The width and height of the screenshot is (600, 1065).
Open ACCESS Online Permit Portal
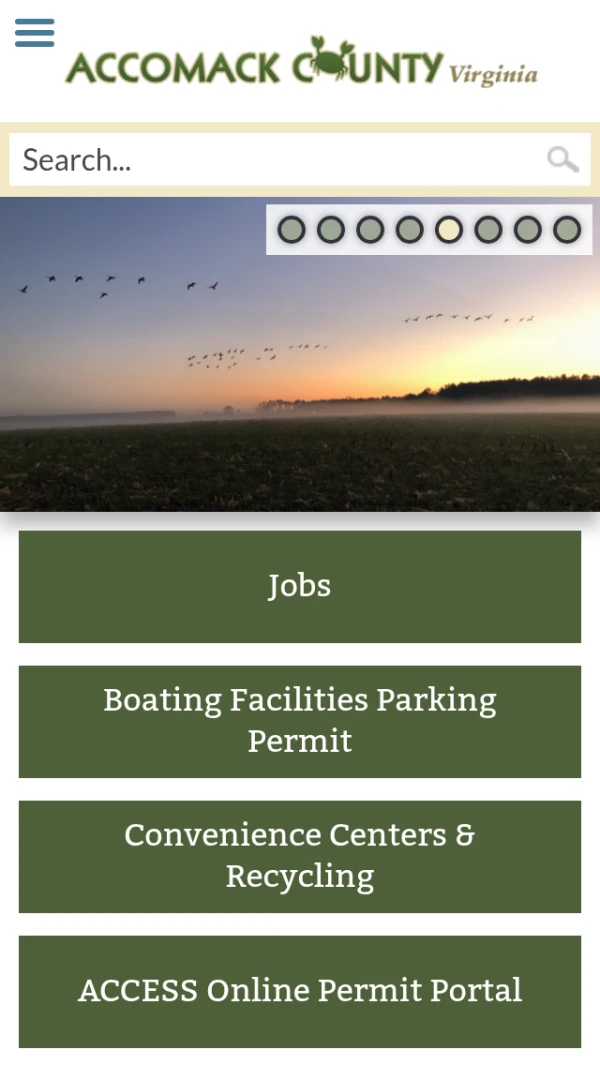pyautogui.click(x=300, y=991)
